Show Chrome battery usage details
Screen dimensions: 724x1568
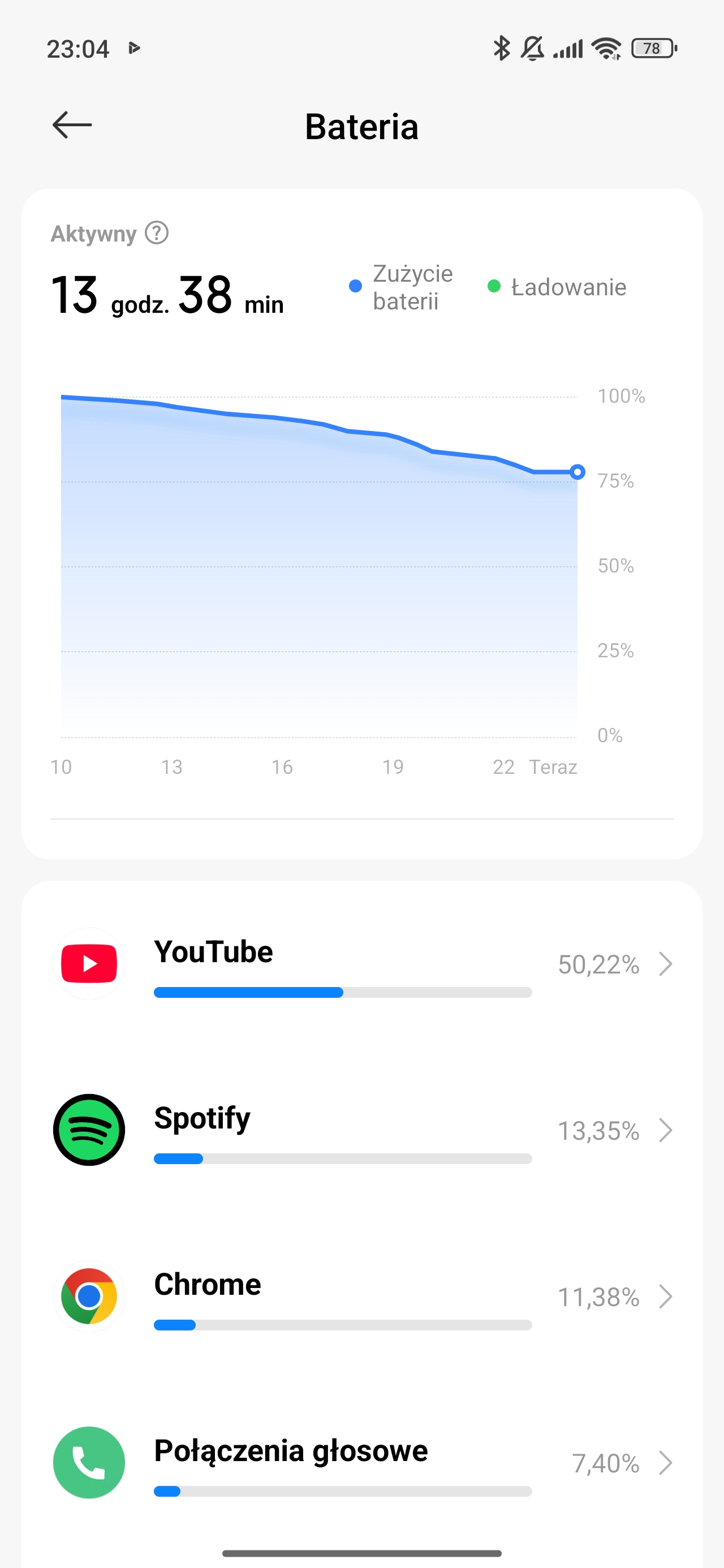pyautogui.click(x=361, y=1296)
